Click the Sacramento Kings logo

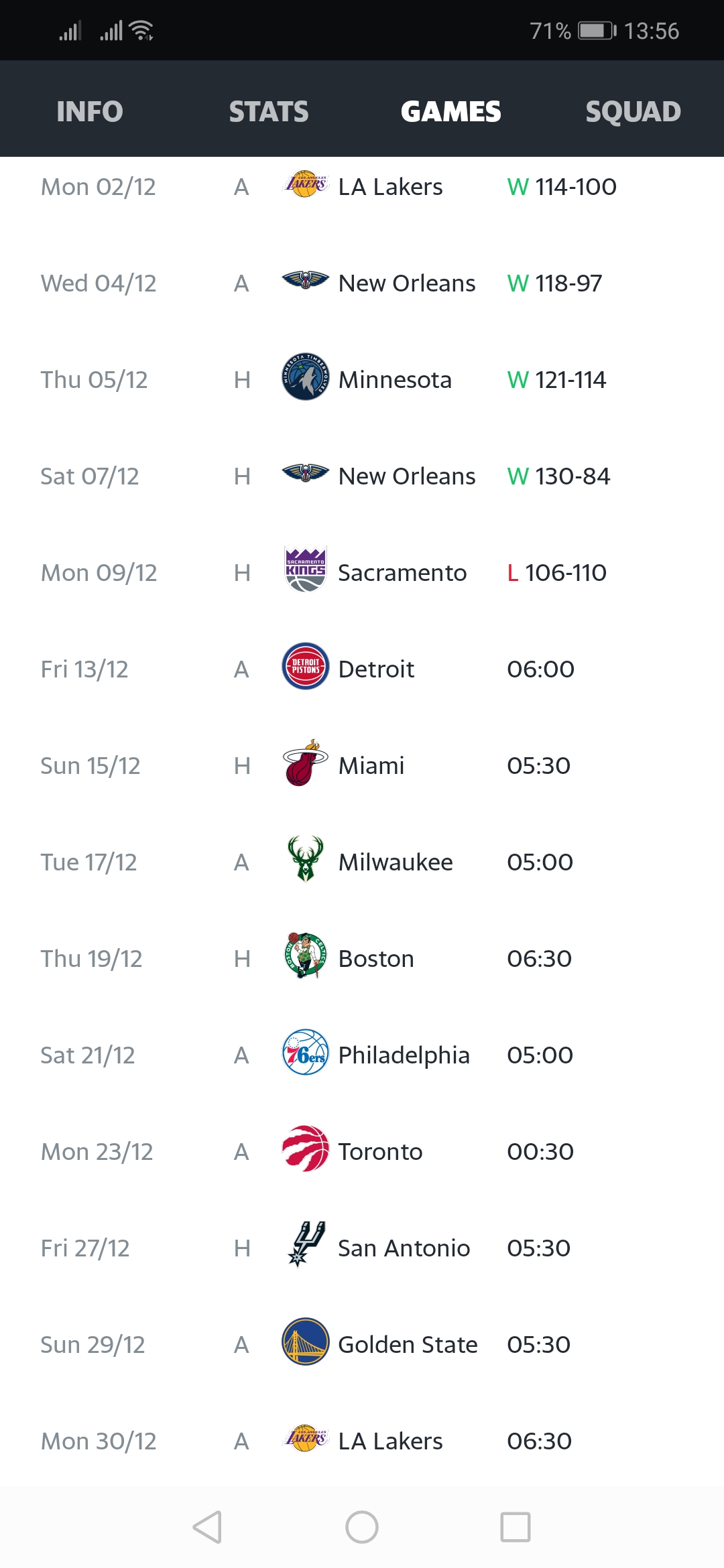pos(307,572)
